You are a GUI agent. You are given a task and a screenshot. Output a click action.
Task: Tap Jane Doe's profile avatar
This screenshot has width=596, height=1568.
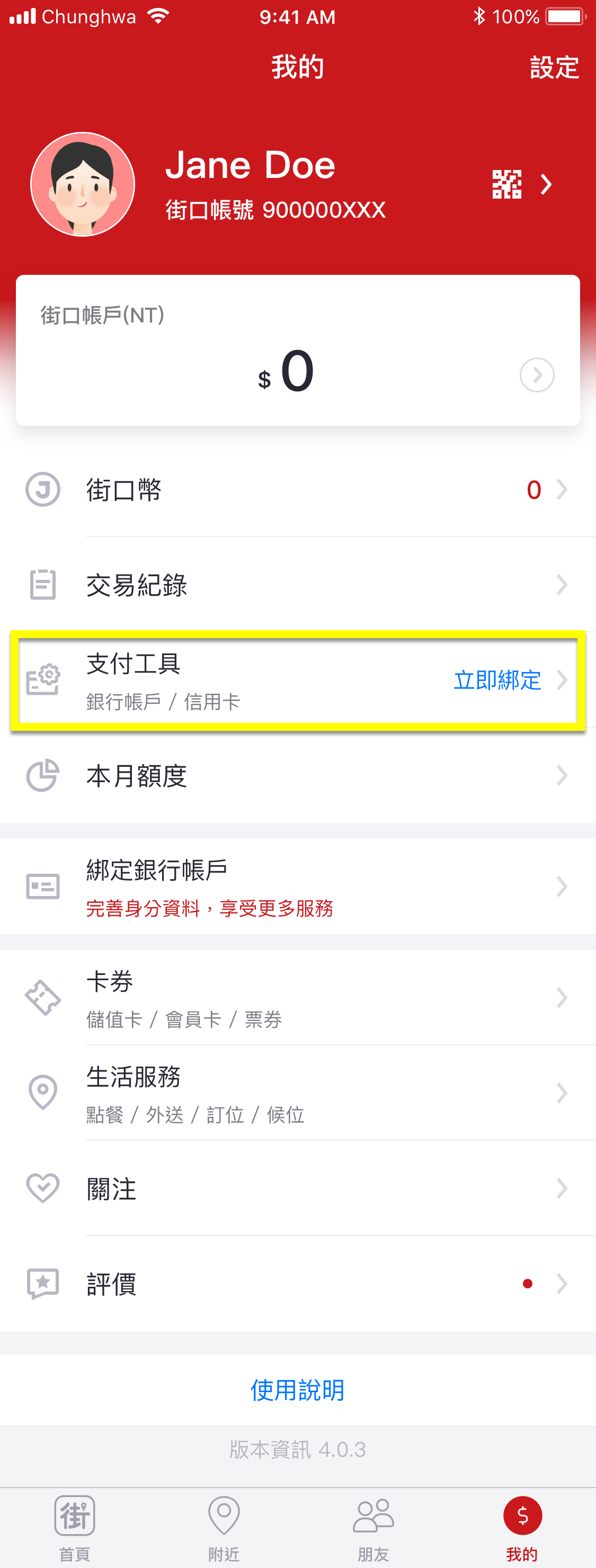(x=83, y=184)
